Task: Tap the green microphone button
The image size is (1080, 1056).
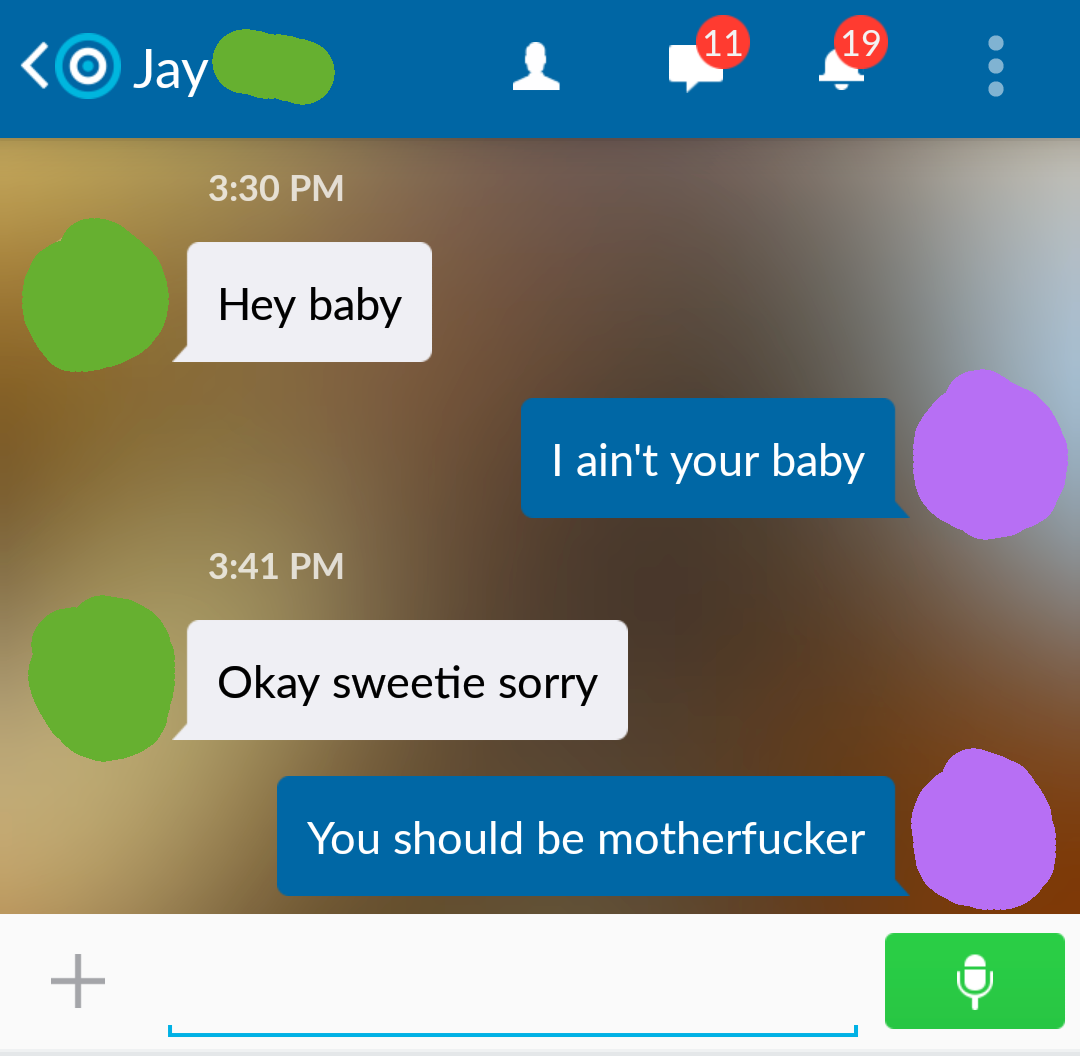Action: click(x=974, y=980)
